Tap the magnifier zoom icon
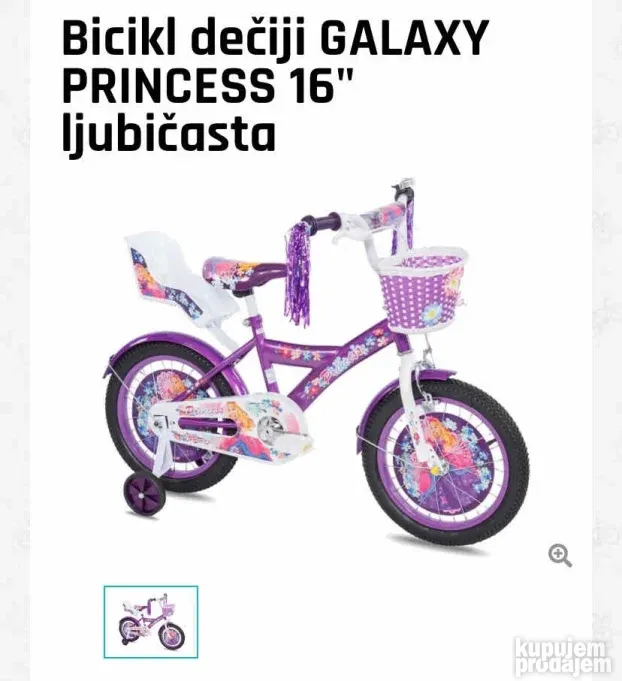The image size is (622, 681). point(560,556)
